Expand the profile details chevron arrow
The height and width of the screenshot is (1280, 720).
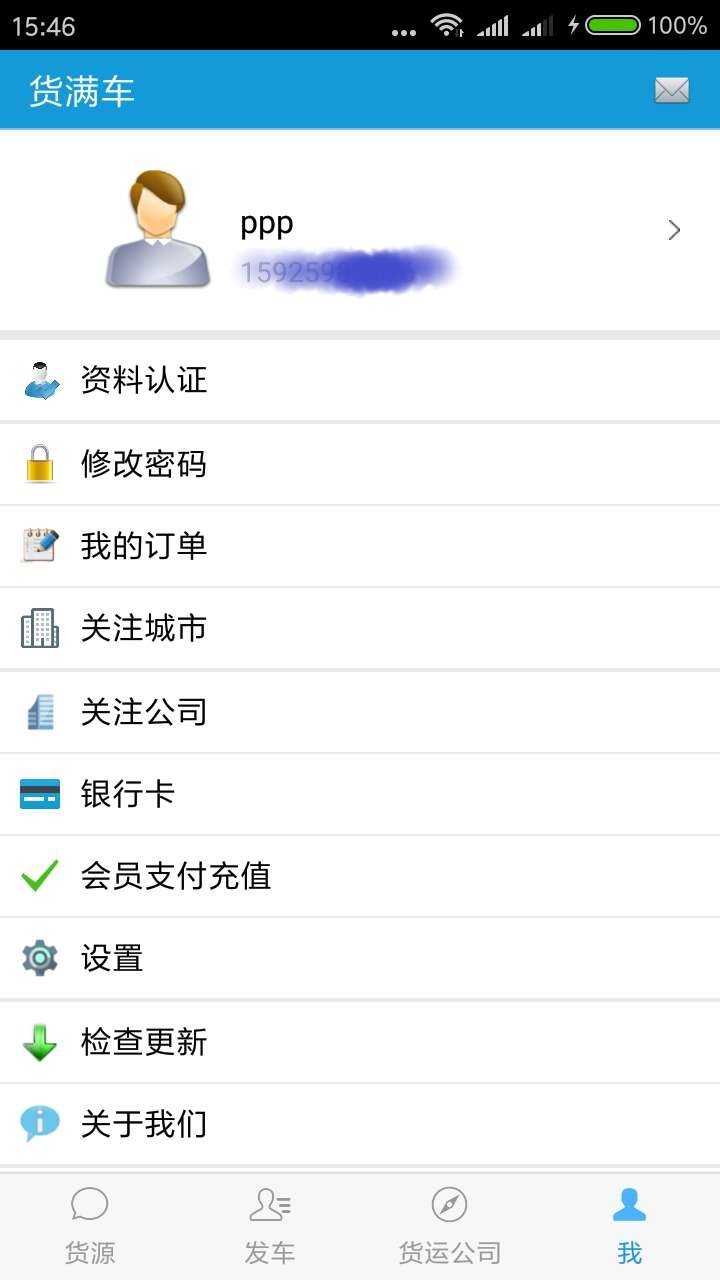click(x=673, y=229)
